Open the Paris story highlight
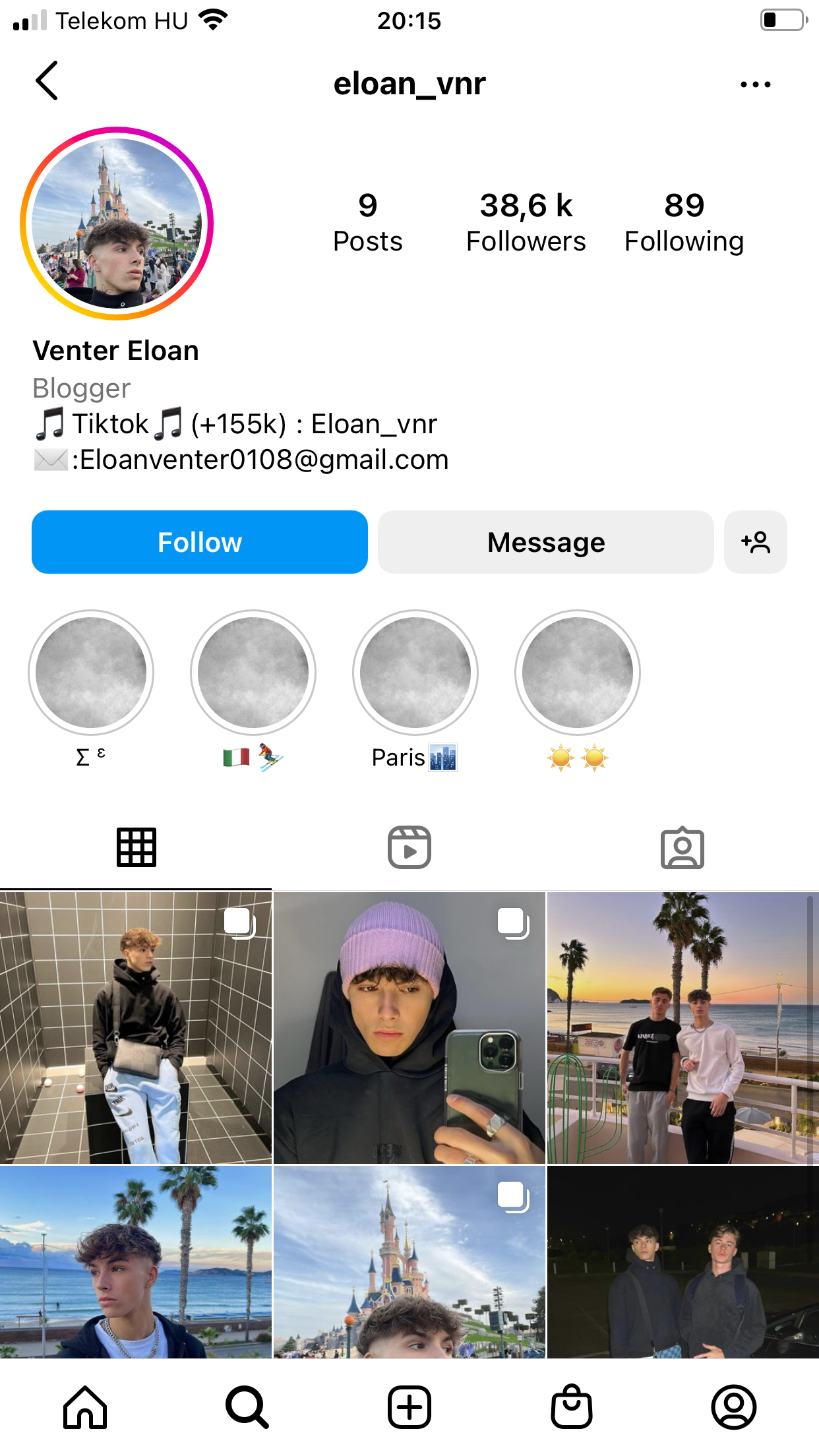The height and width of the screenshot is (1456, 819). click(x=415, y=673)
